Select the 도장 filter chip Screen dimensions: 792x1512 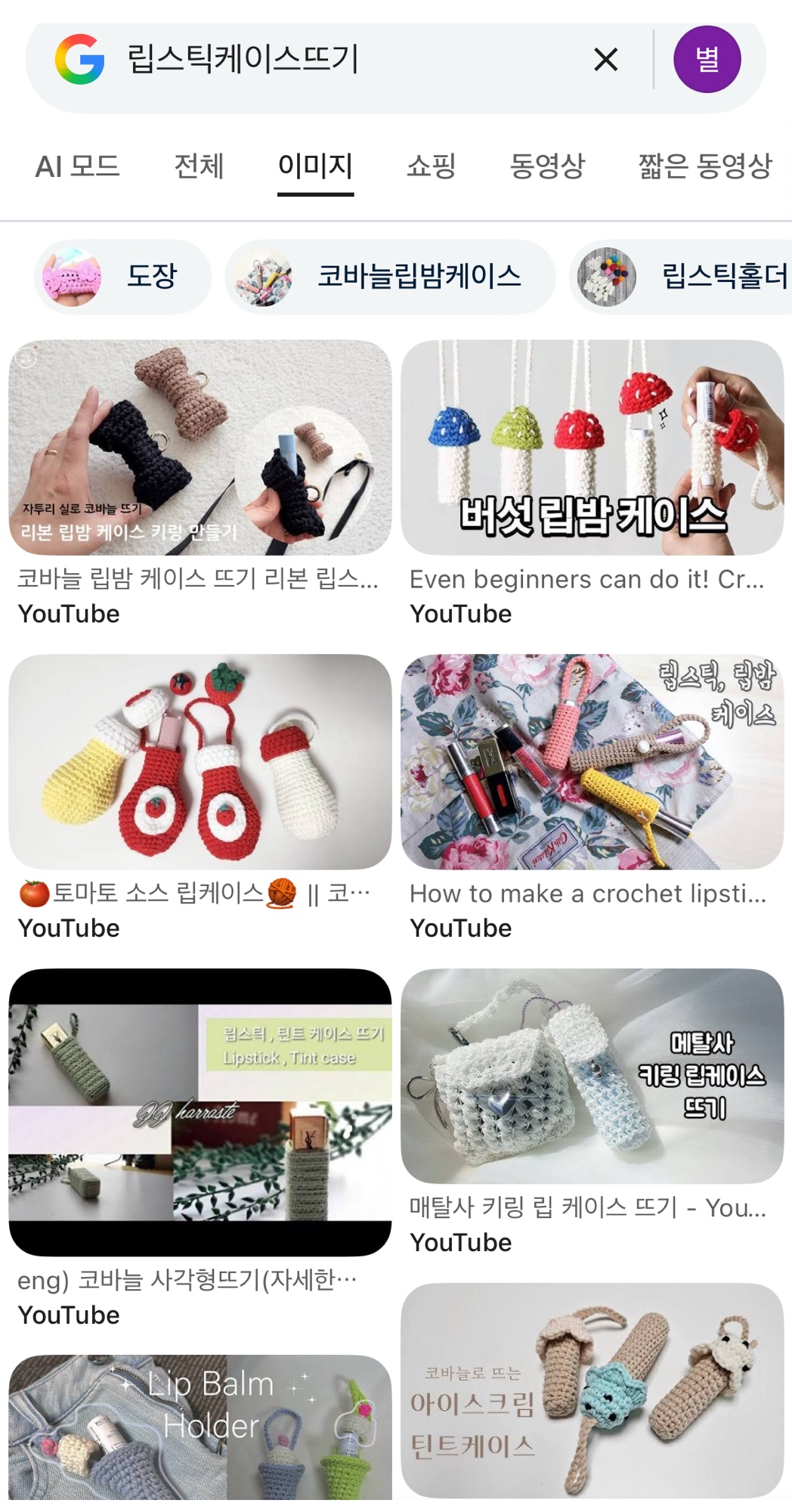122,276
